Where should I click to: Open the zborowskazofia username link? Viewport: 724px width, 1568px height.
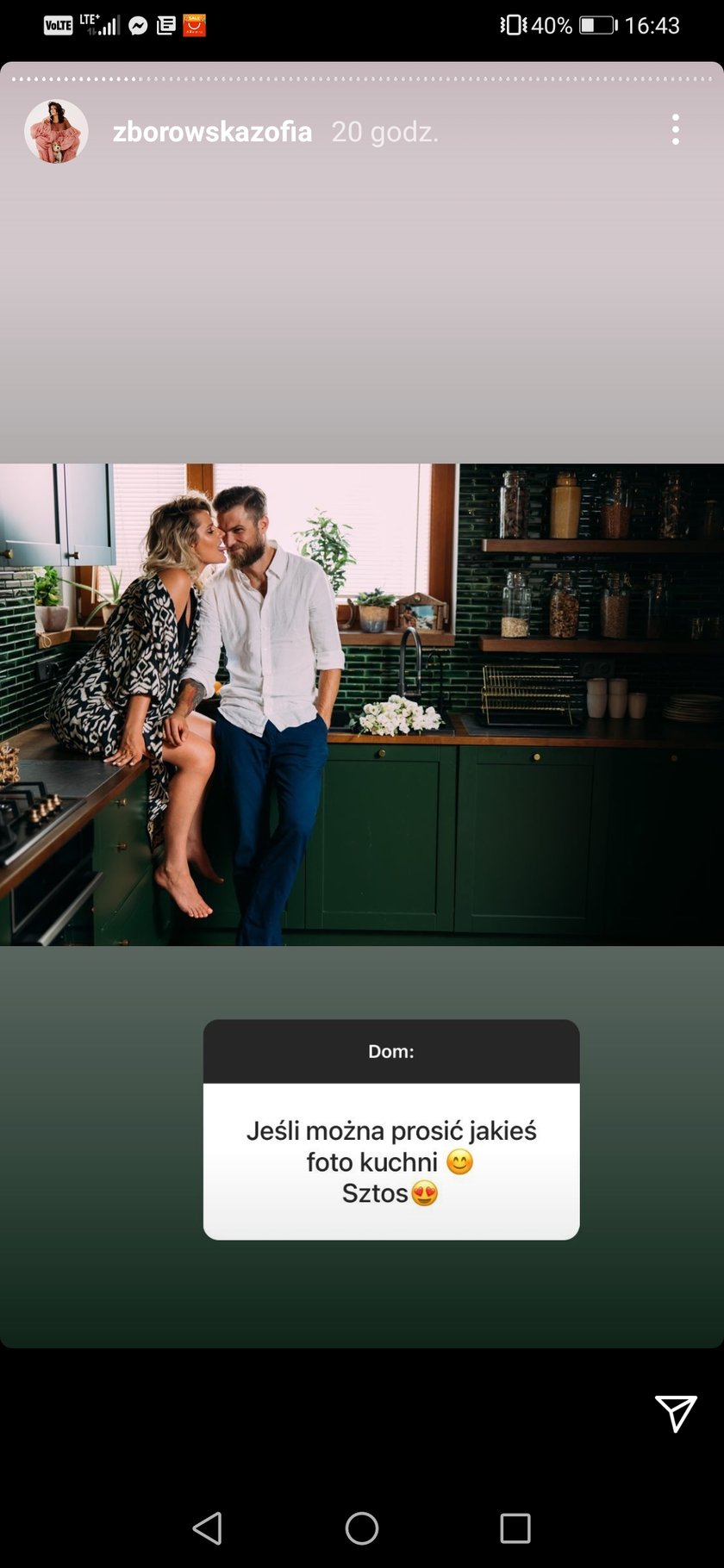click(212, 132)
